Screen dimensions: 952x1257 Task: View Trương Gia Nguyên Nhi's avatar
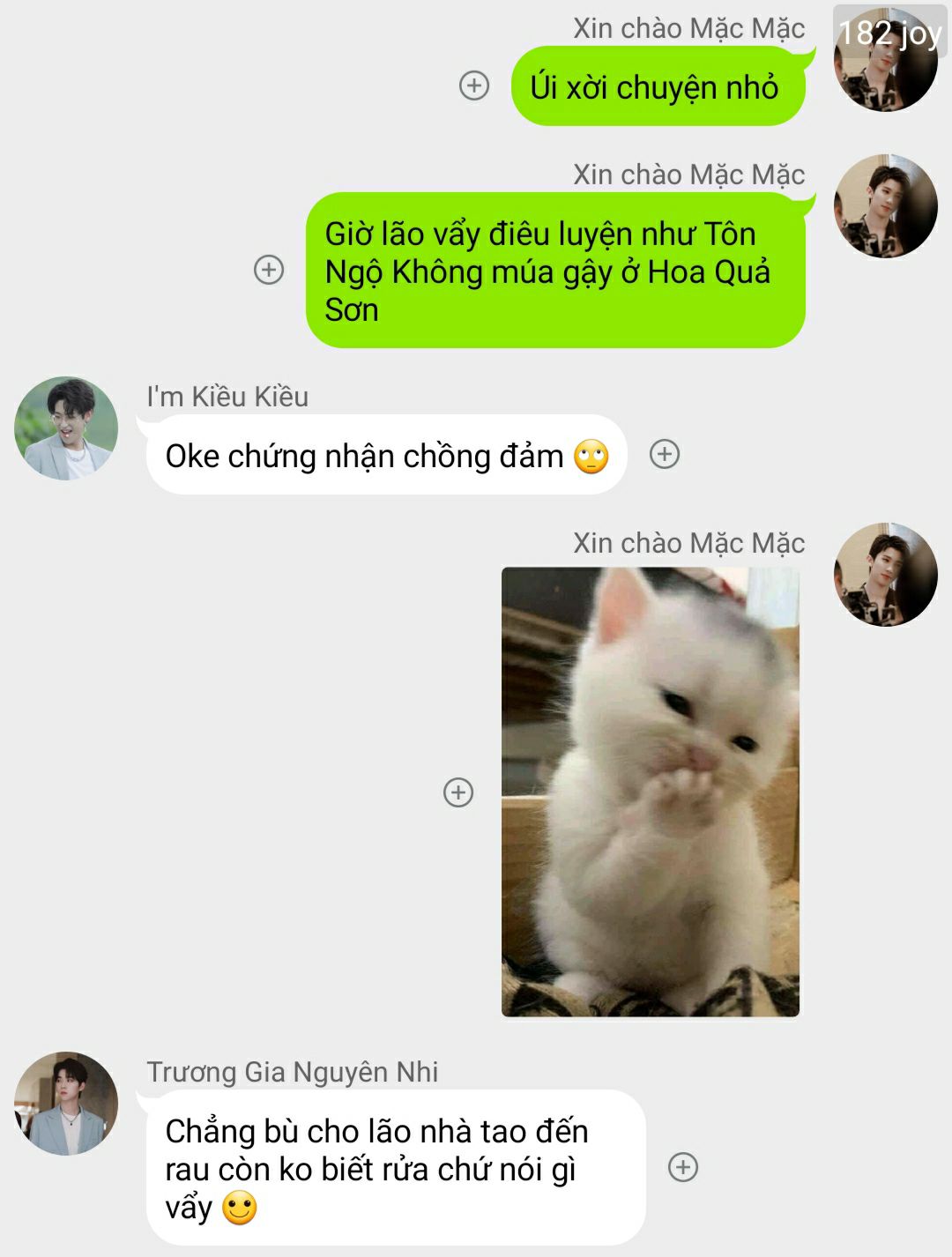coord(66,1104)
